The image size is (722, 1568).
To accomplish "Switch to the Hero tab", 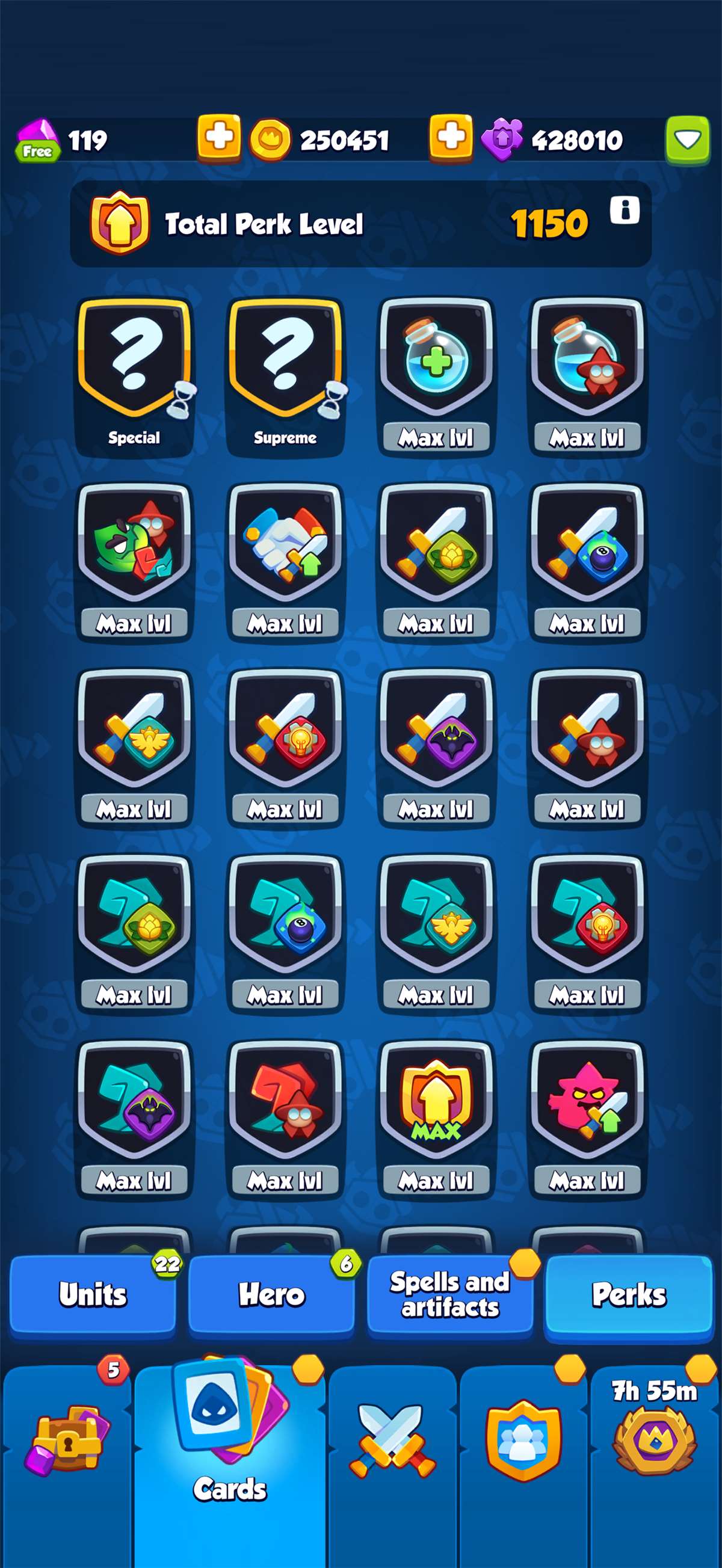I will pyautogui.click(x=271, y=1296).
